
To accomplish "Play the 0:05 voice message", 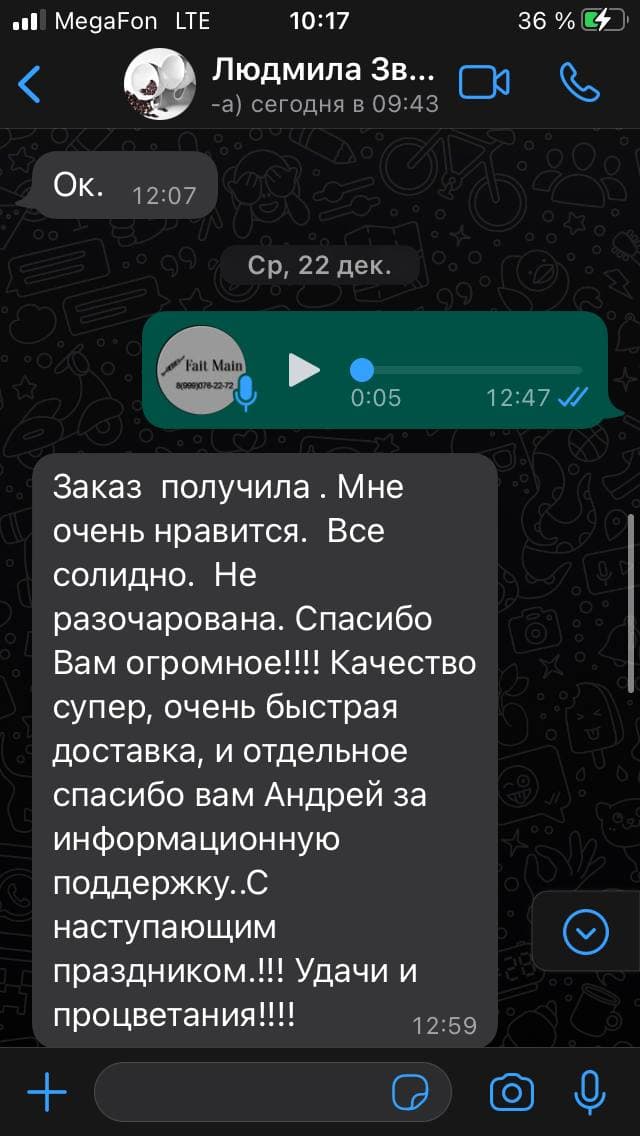I will point(303,370).
